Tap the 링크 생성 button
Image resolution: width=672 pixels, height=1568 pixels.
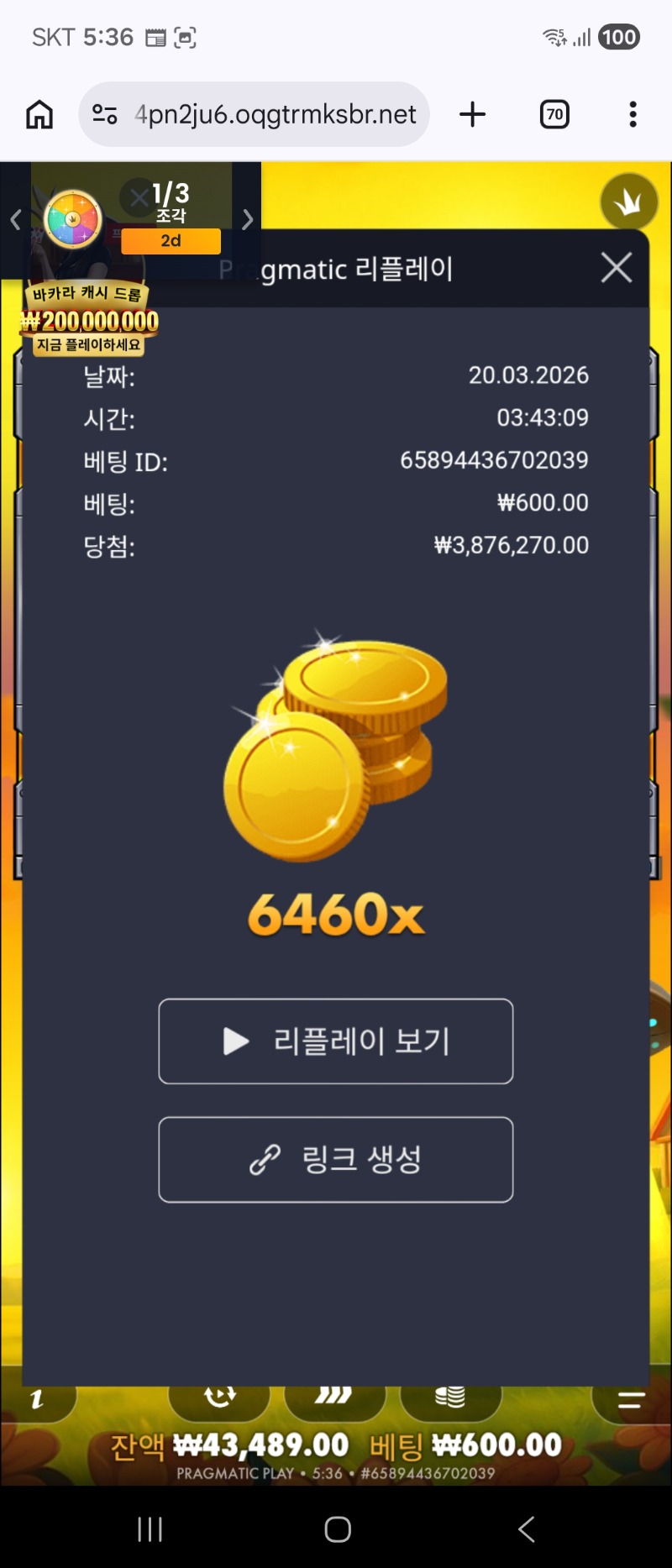point(336,1160)
